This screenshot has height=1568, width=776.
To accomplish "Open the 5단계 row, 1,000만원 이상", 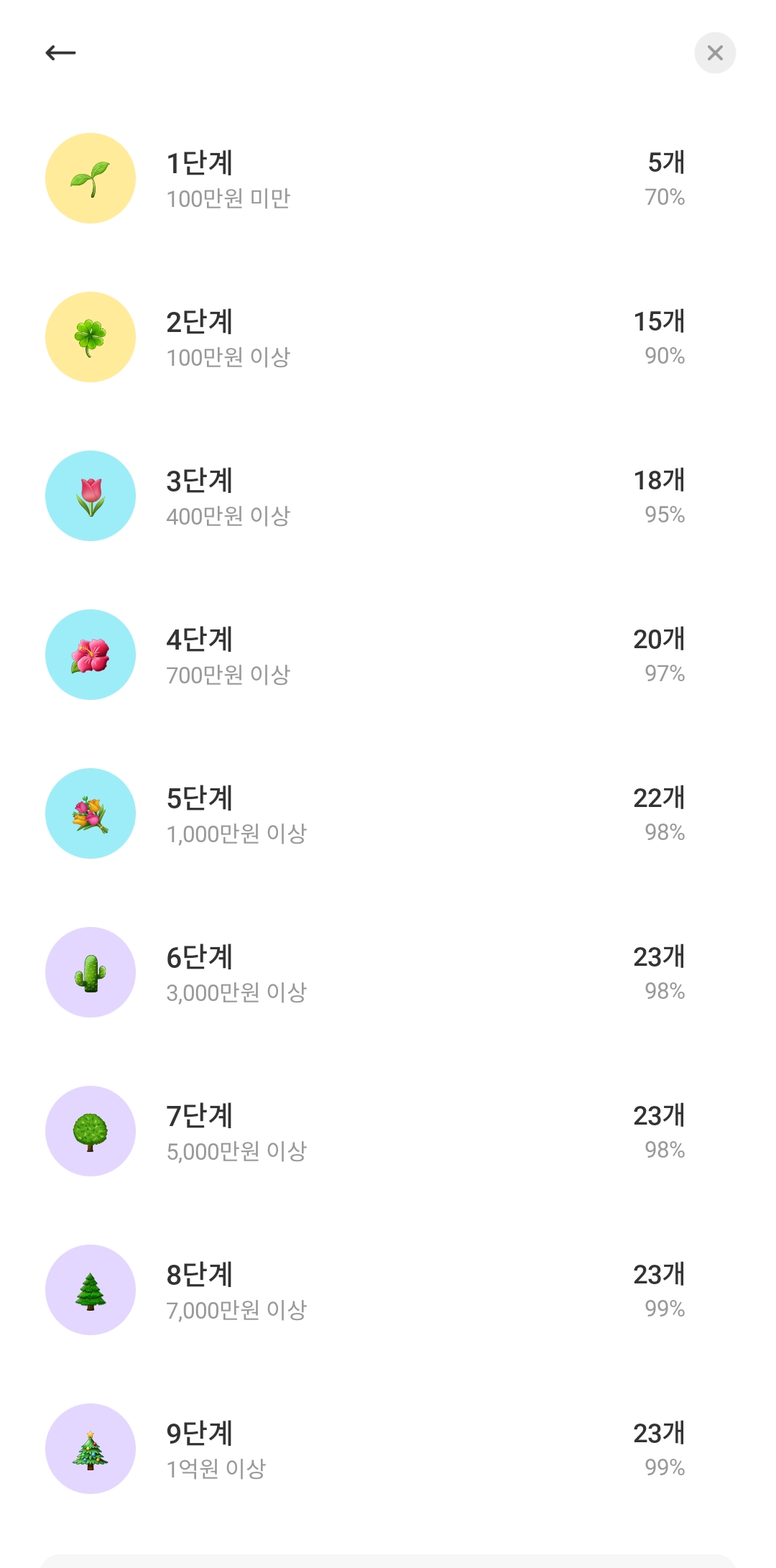I will point(388,813).
